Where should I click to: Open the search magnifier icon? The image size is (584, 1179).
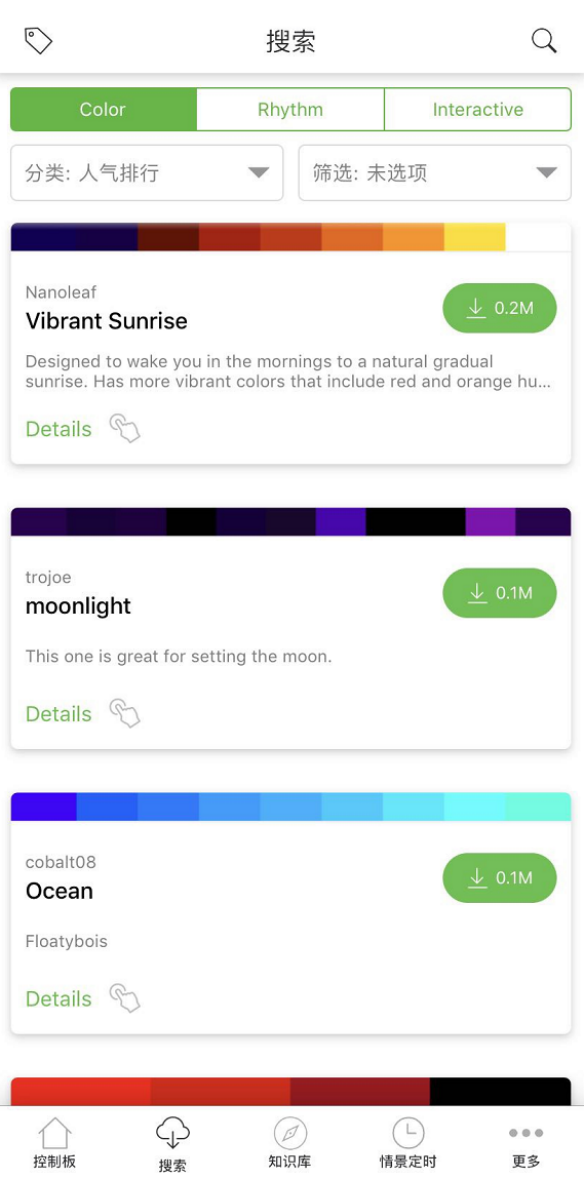544,41
